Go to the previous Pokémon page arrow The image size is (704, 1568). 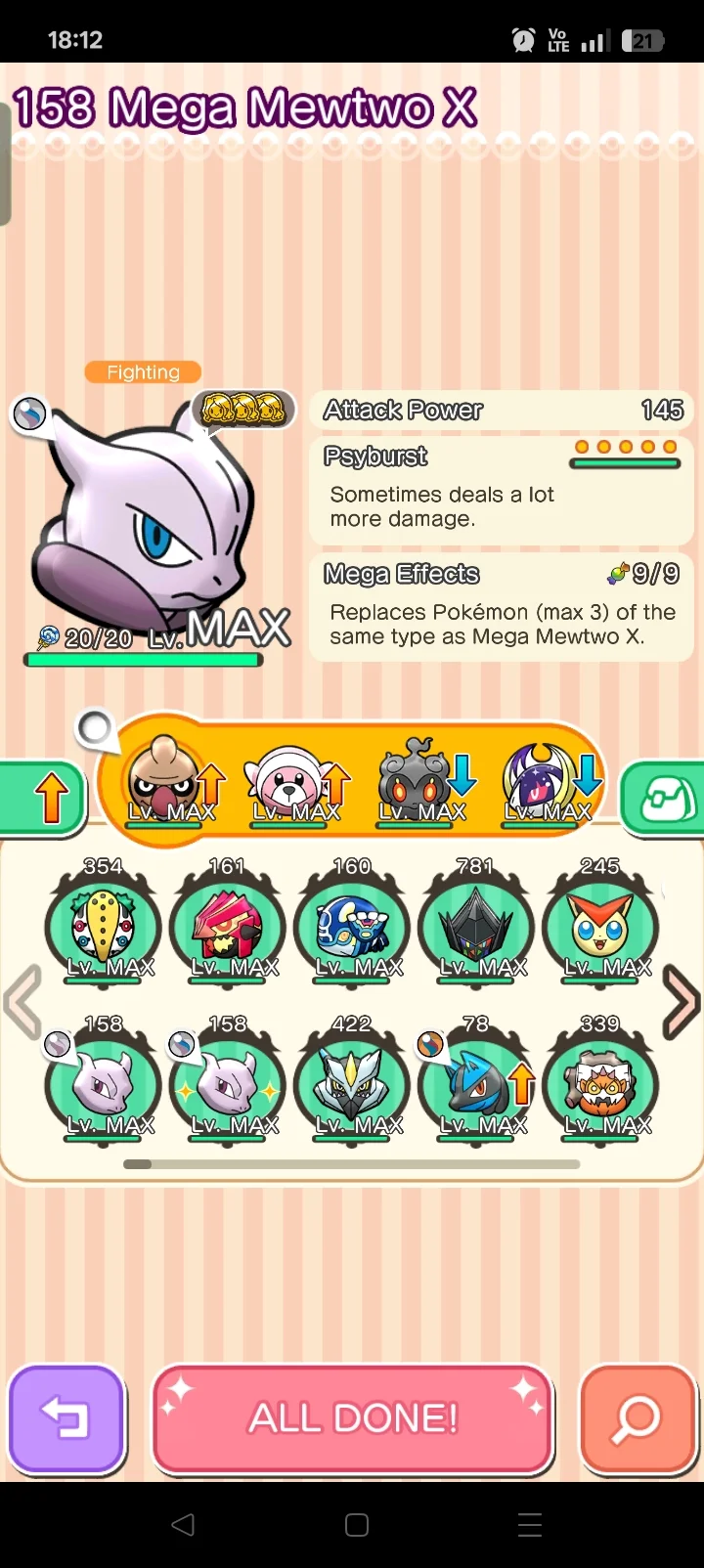click(22, 1002)
